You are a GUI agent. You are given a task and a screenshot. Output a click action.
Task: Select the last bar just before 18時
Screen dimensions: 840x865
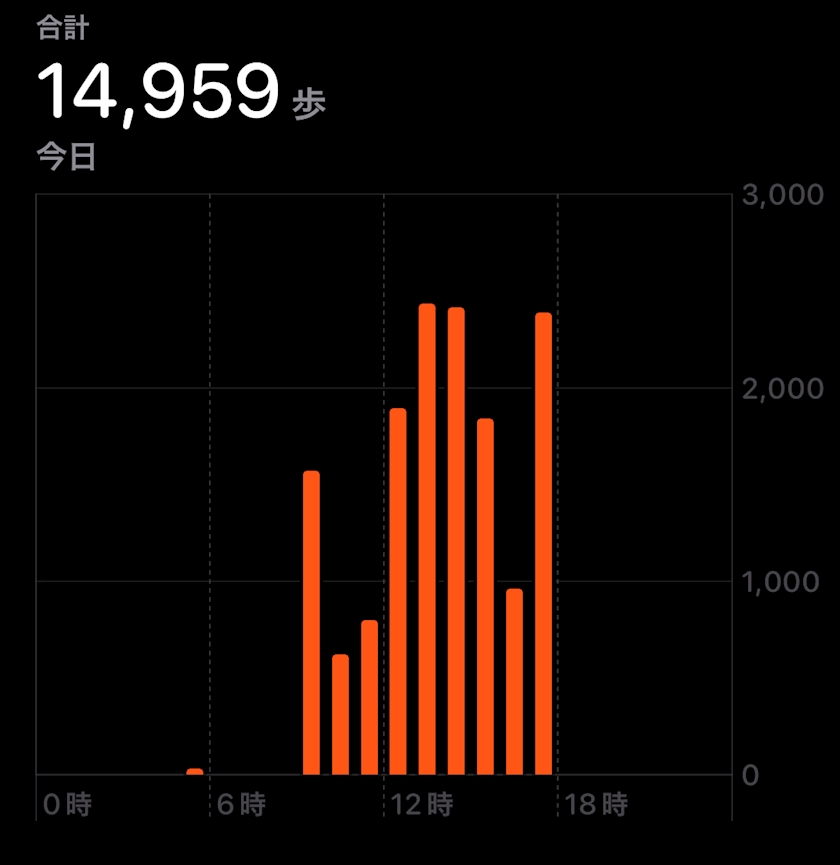point(543,543)
